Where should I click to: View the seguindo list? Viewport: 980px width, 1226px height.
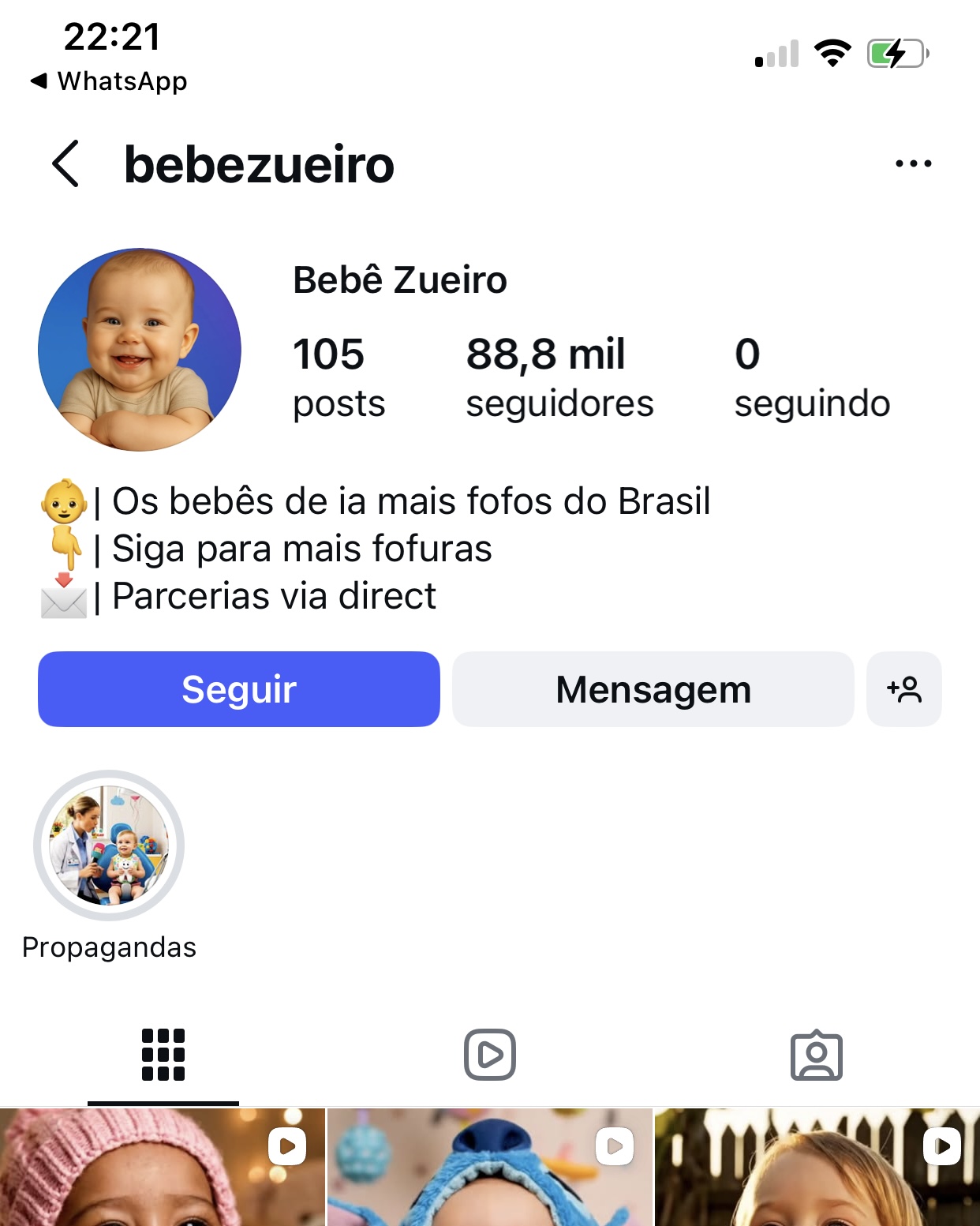[811, 376]
